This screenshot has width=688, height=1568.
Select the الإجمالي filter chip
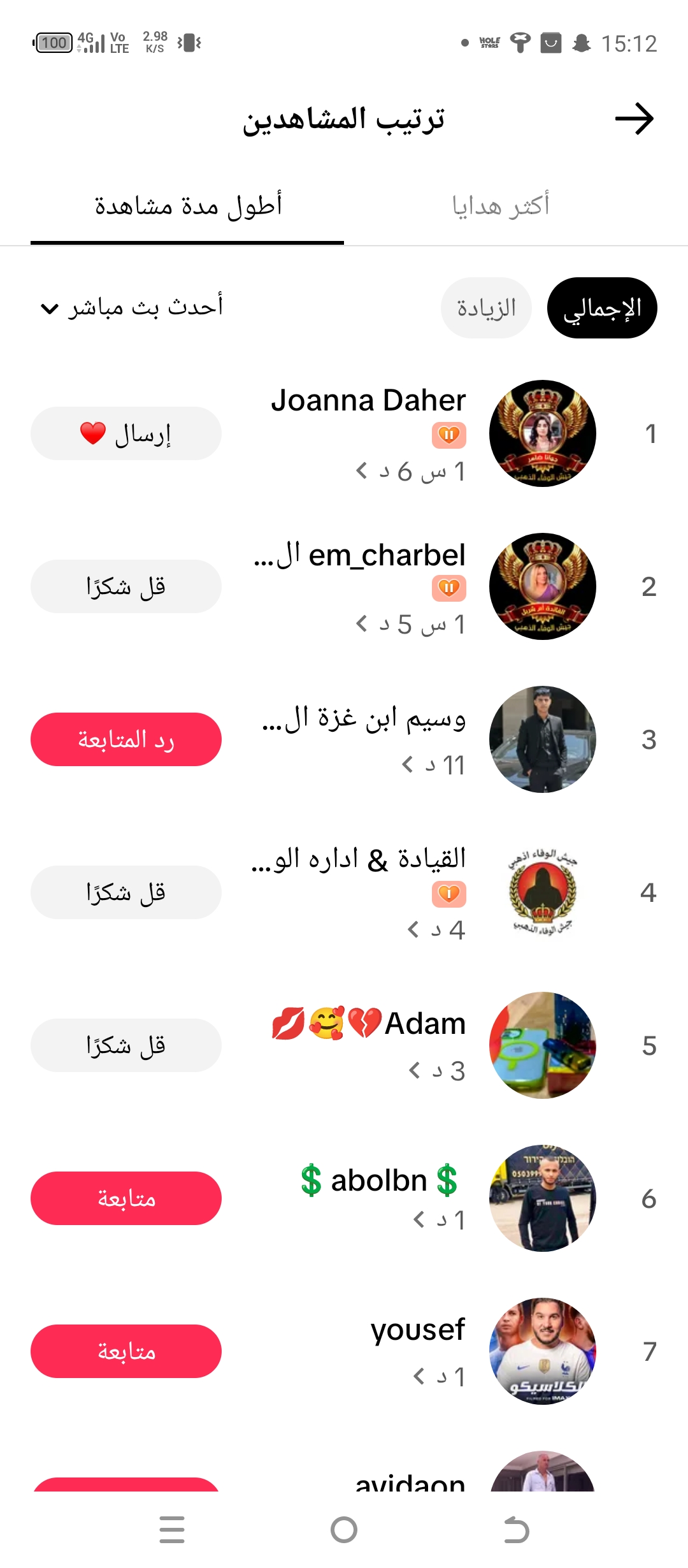602,308
